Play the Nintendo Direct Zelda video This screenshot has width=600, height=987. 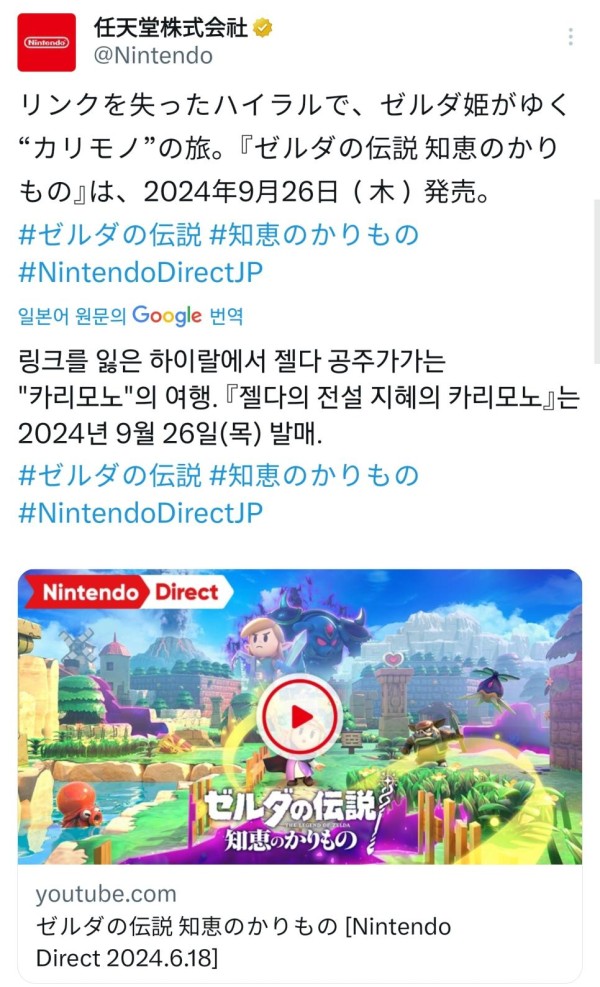tap(299, 714)
